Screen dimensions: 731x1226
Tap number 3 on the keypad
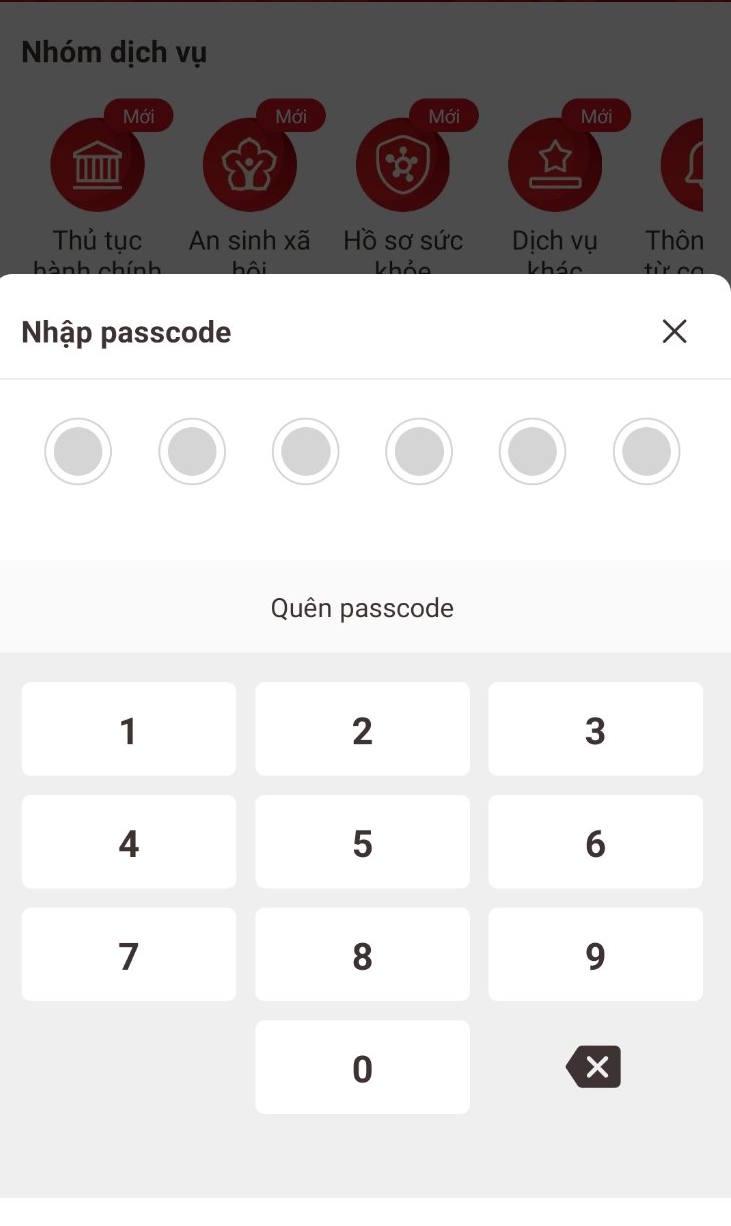[595, 729]
